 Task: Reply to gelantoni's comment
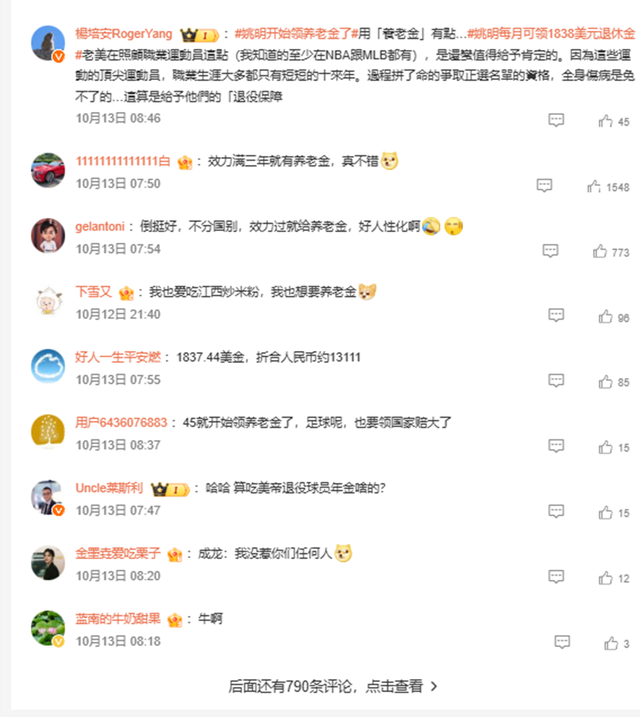coord(550,251)
